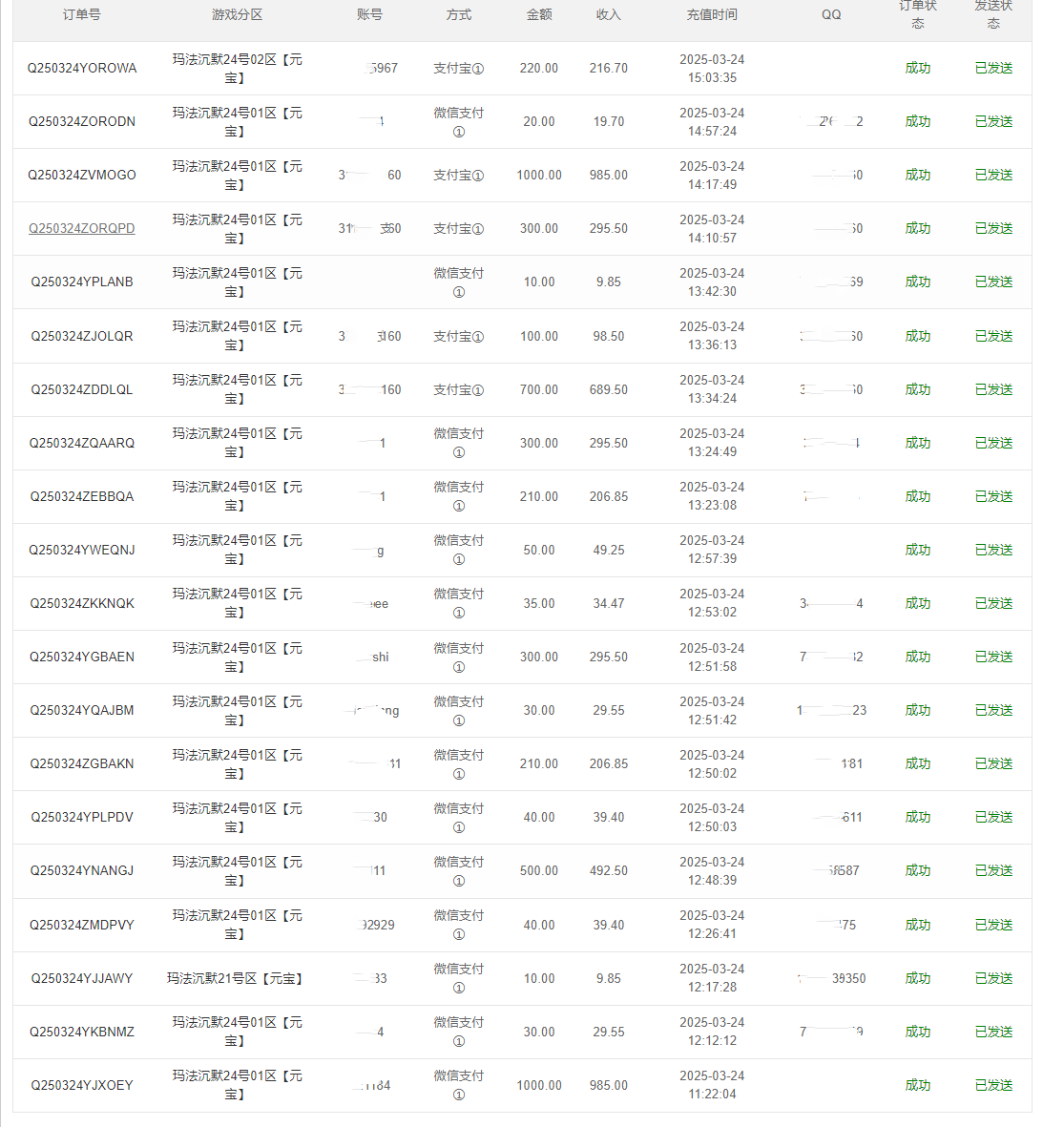Open order link Q250324ZORQPD

coord(82,229)
